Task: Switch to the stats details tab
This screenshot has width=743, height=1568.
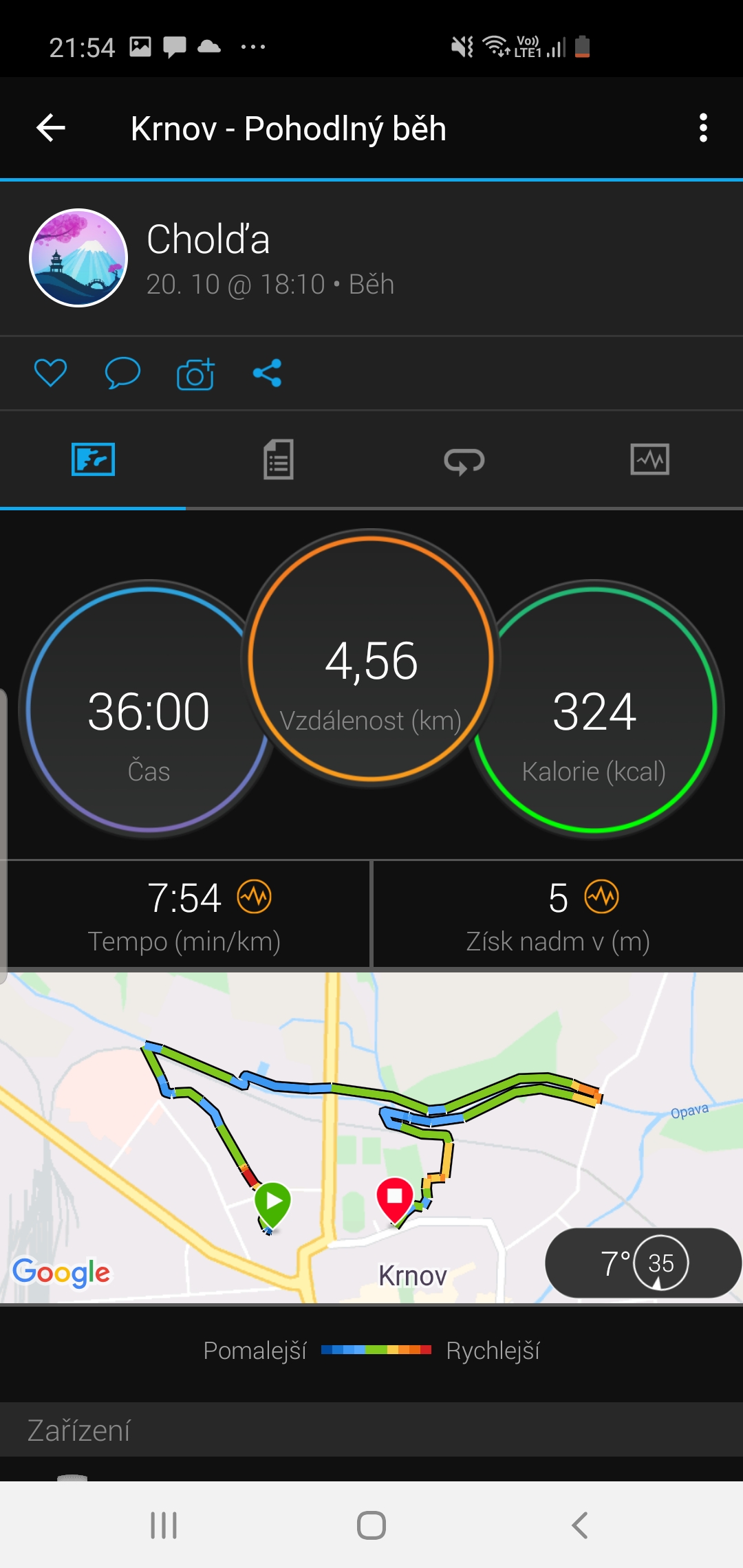Action: [279, 459]
